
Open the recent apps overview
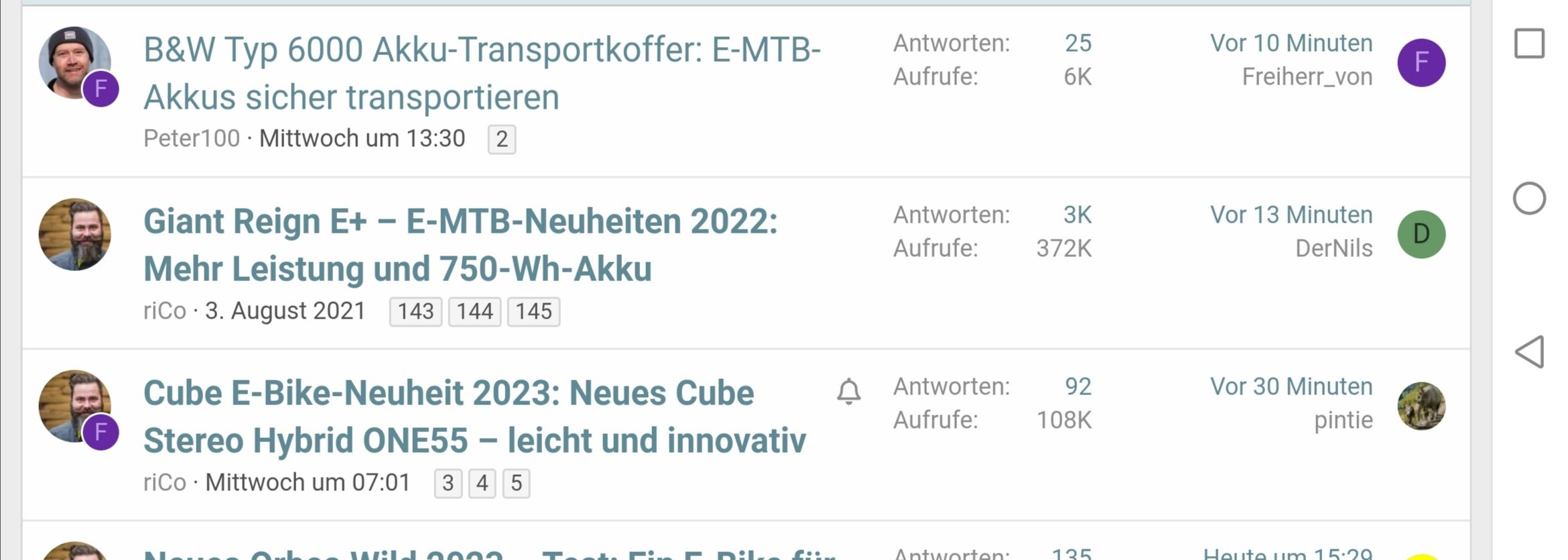[1529, 44]
